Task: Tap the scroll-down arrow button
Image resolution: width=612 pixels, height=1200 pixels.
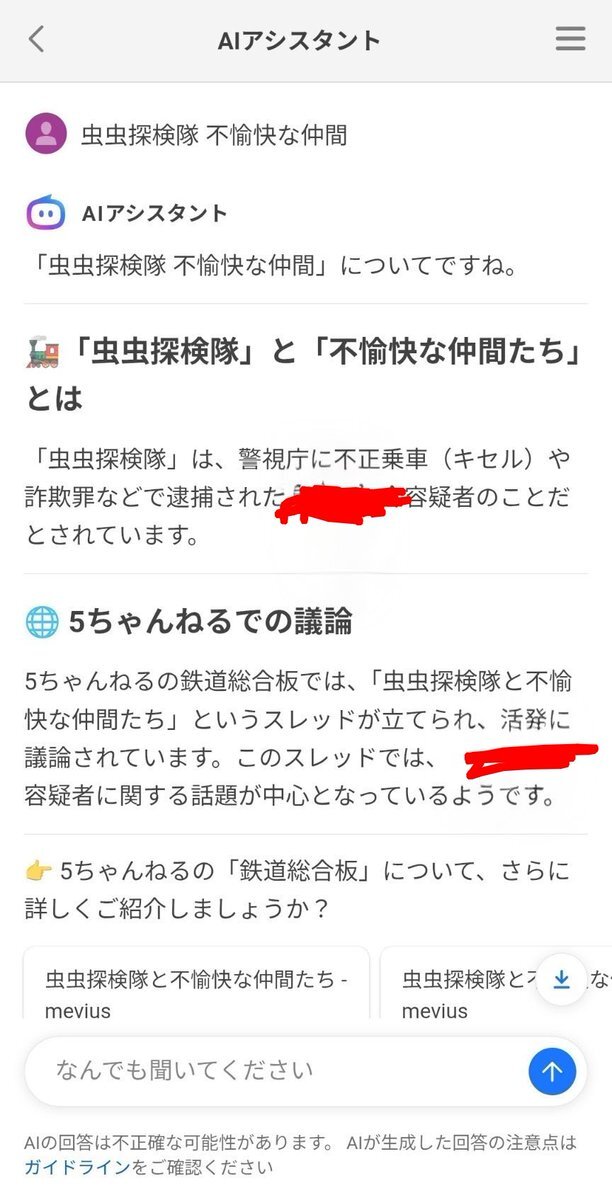Action: pyautogui.click(x=561, y=980)
